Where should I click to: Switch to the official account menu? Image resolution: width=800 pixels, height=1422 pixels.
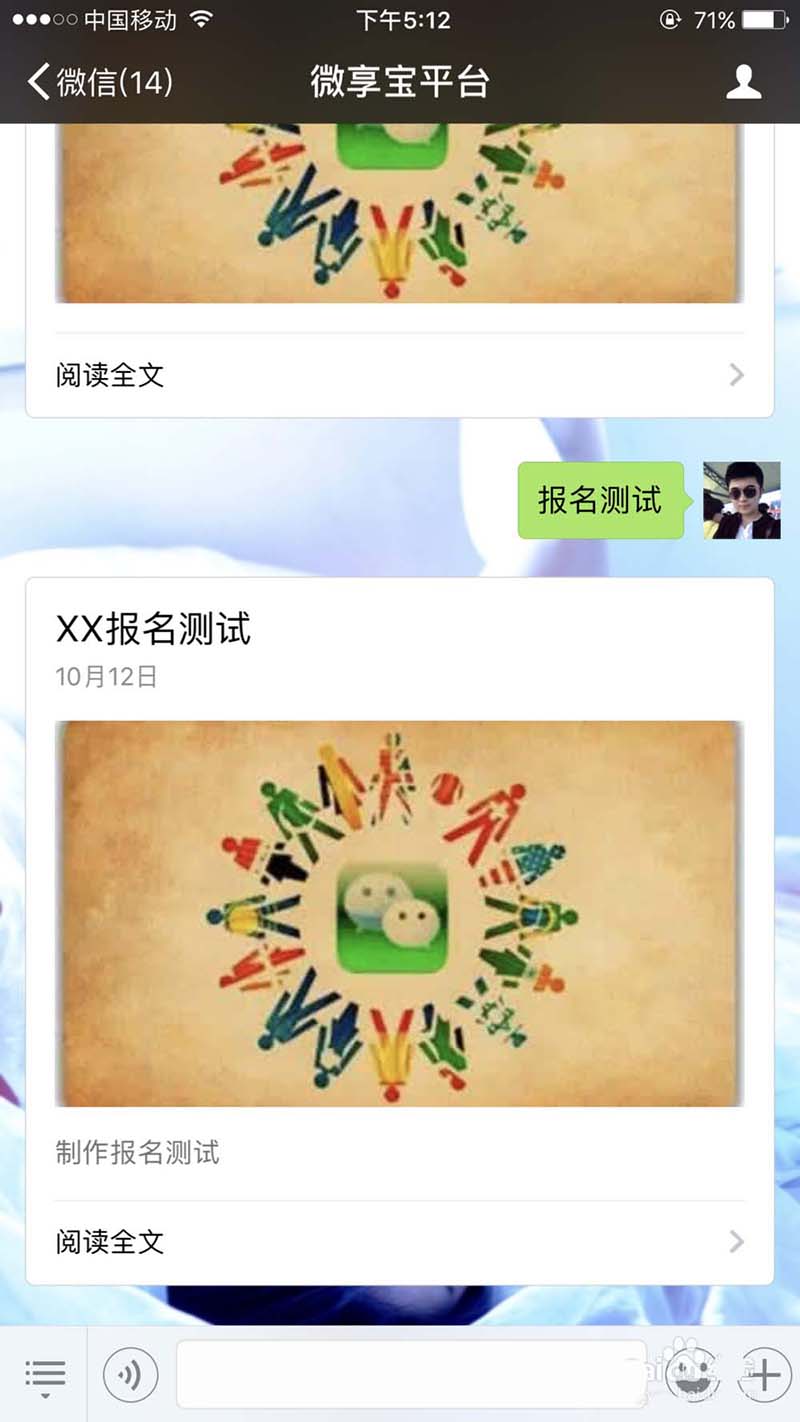44,1375
